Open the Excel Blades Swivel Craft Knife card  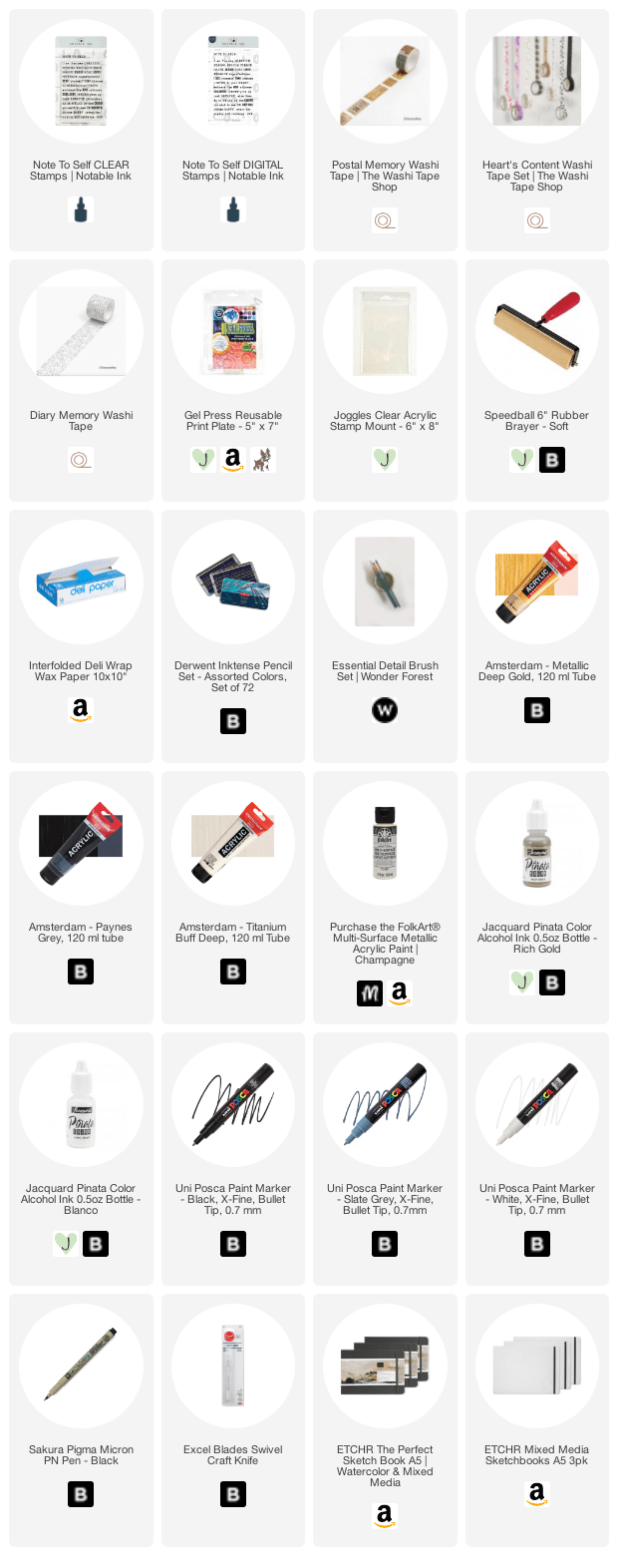(233, 1420)
